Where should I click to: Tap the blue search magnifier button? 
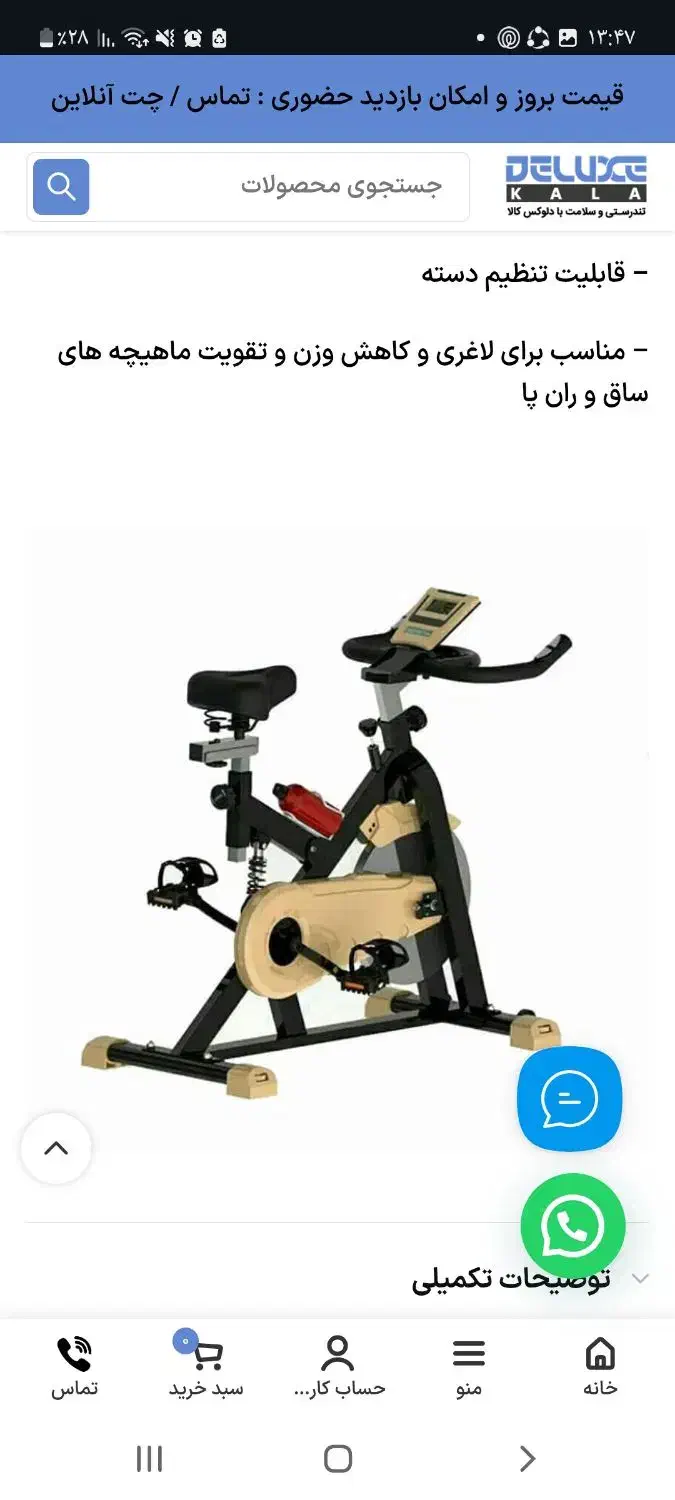tap(61, 187)
